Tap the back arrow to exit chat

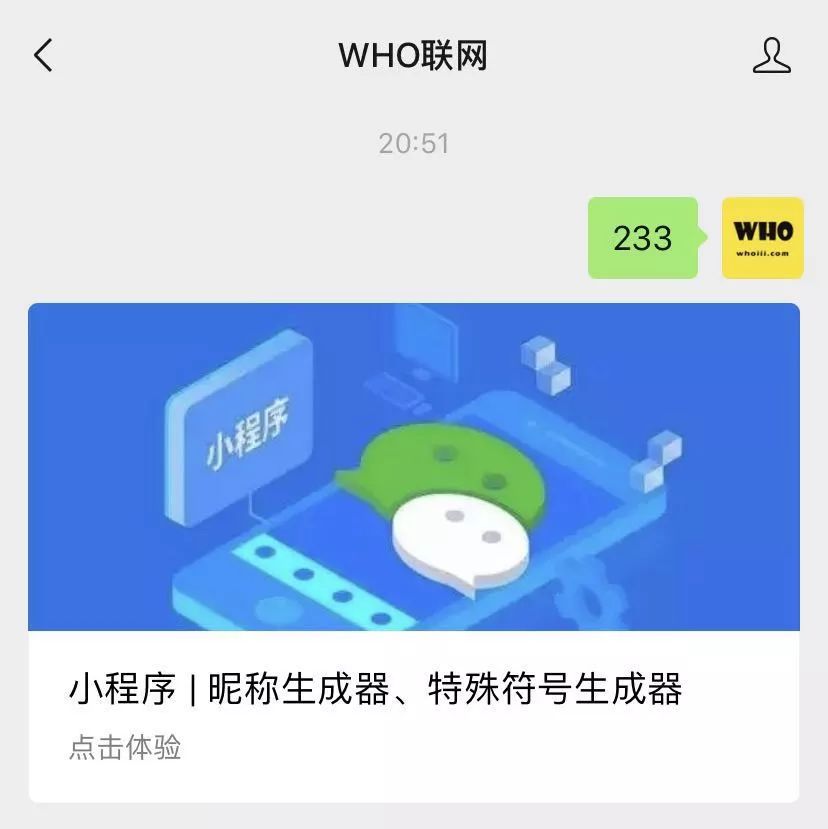[42, 56]
